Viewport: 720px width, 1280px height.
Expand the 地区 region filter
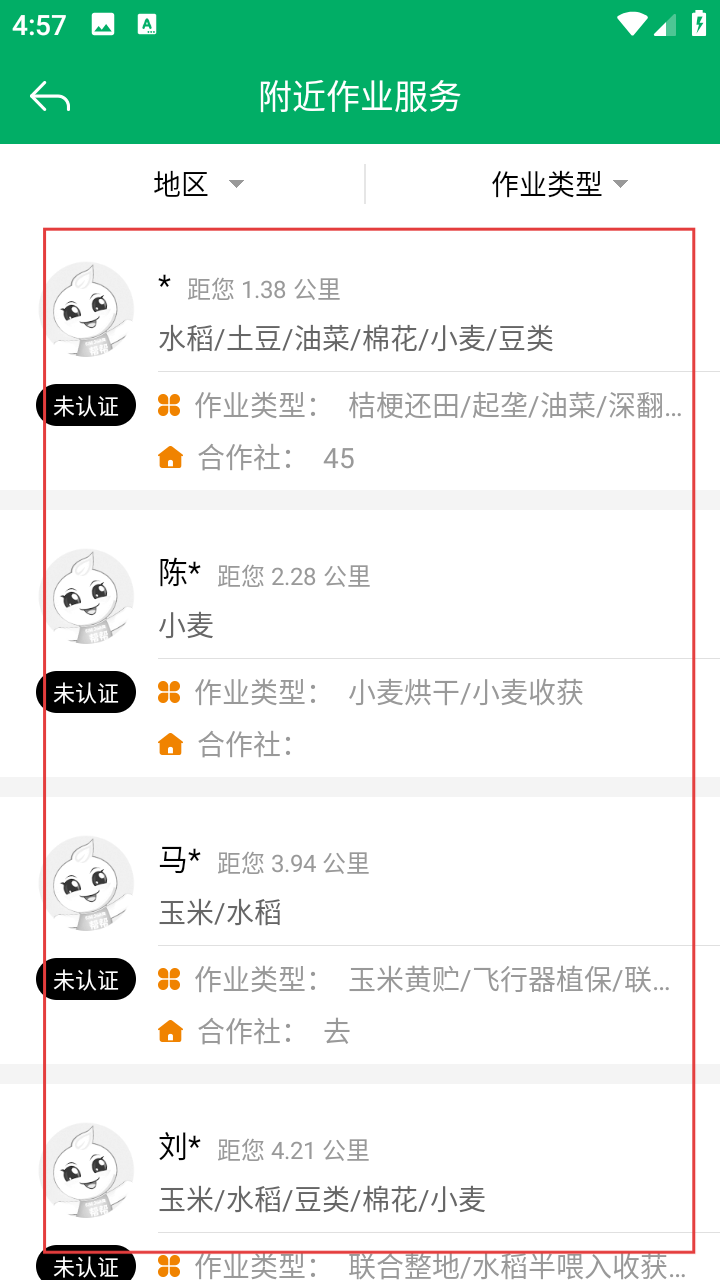[198, 184]
